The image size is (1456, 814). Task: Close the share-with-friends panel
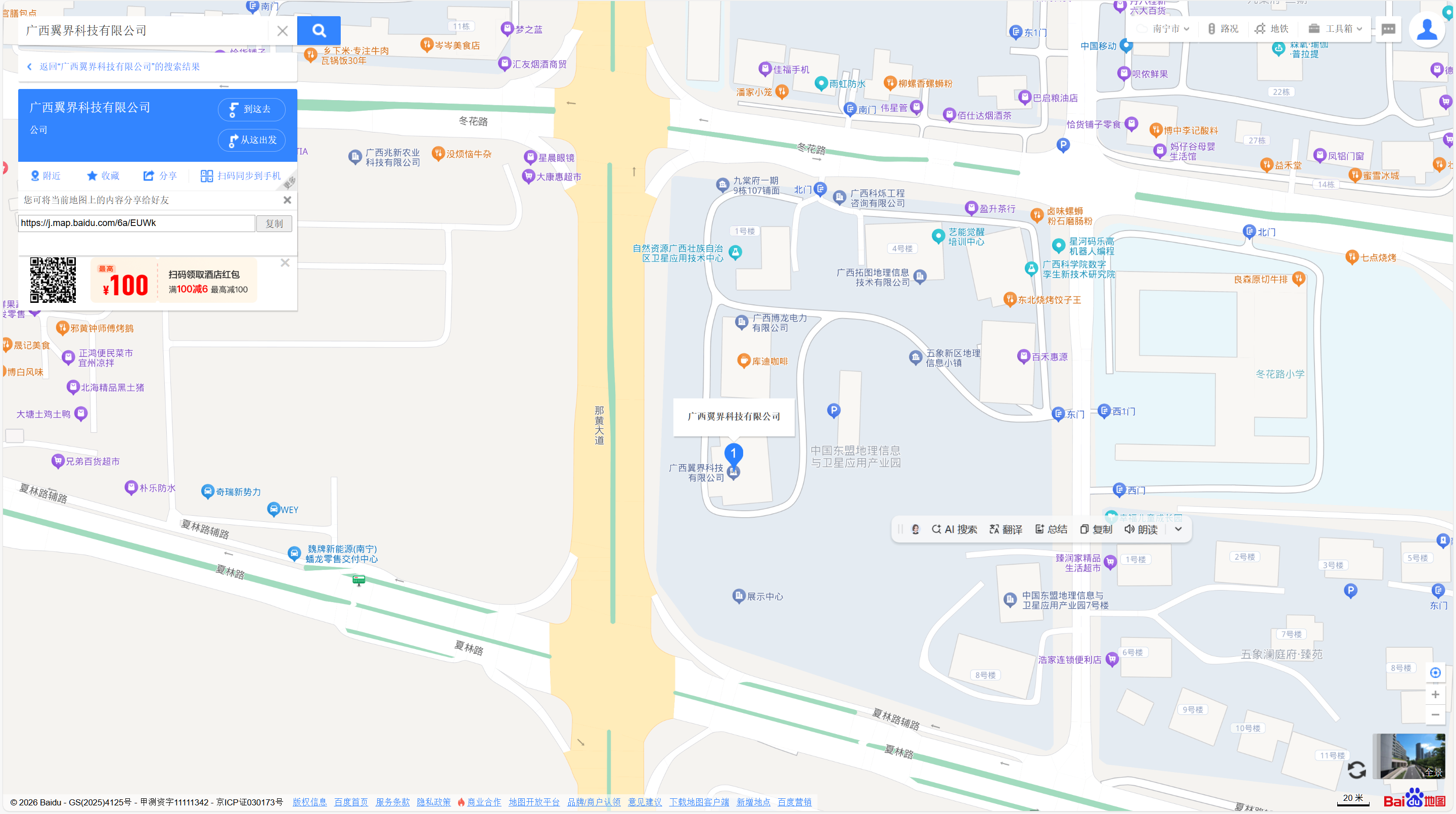tap(287, 200)
